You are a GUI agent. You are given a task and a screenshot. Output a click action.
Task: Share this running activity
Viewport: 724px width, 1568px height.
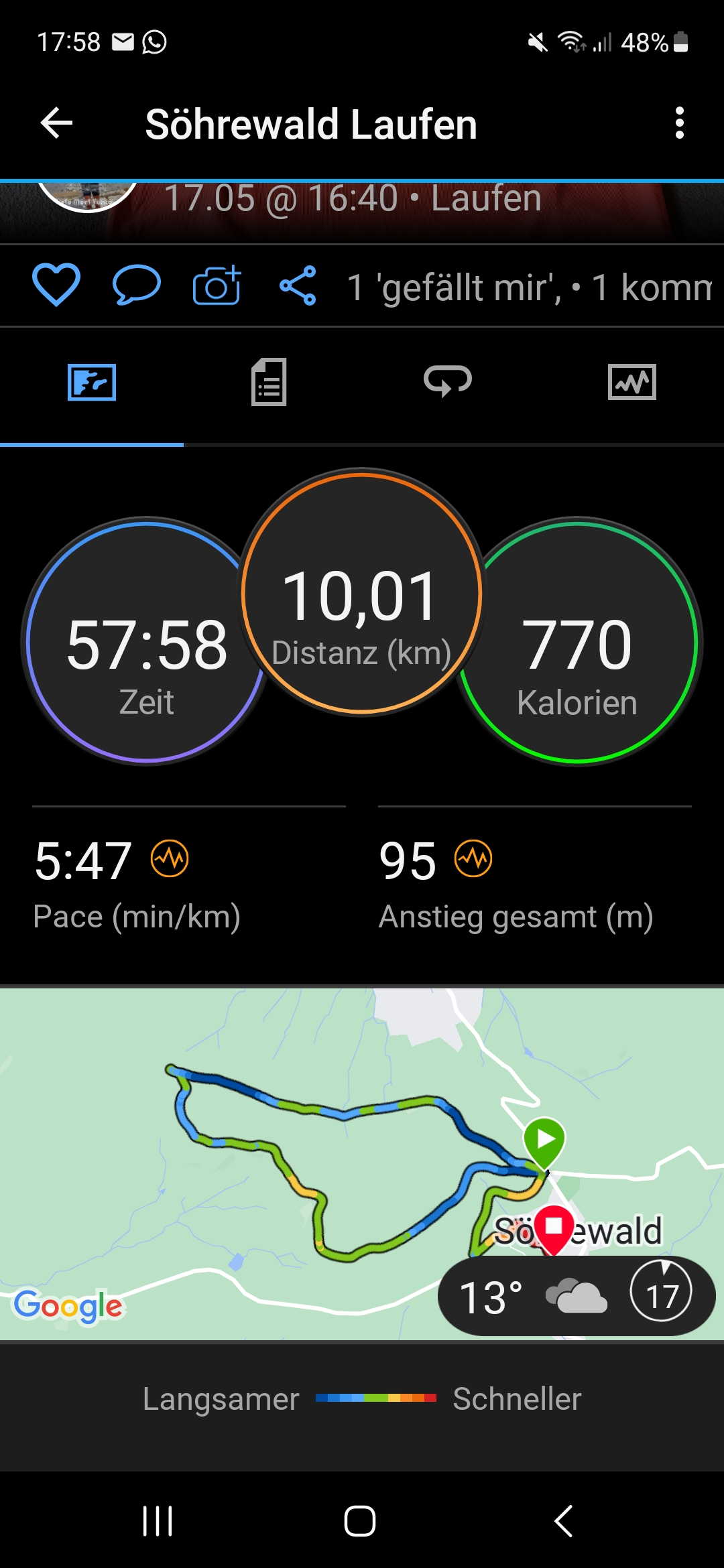[298, 285]
